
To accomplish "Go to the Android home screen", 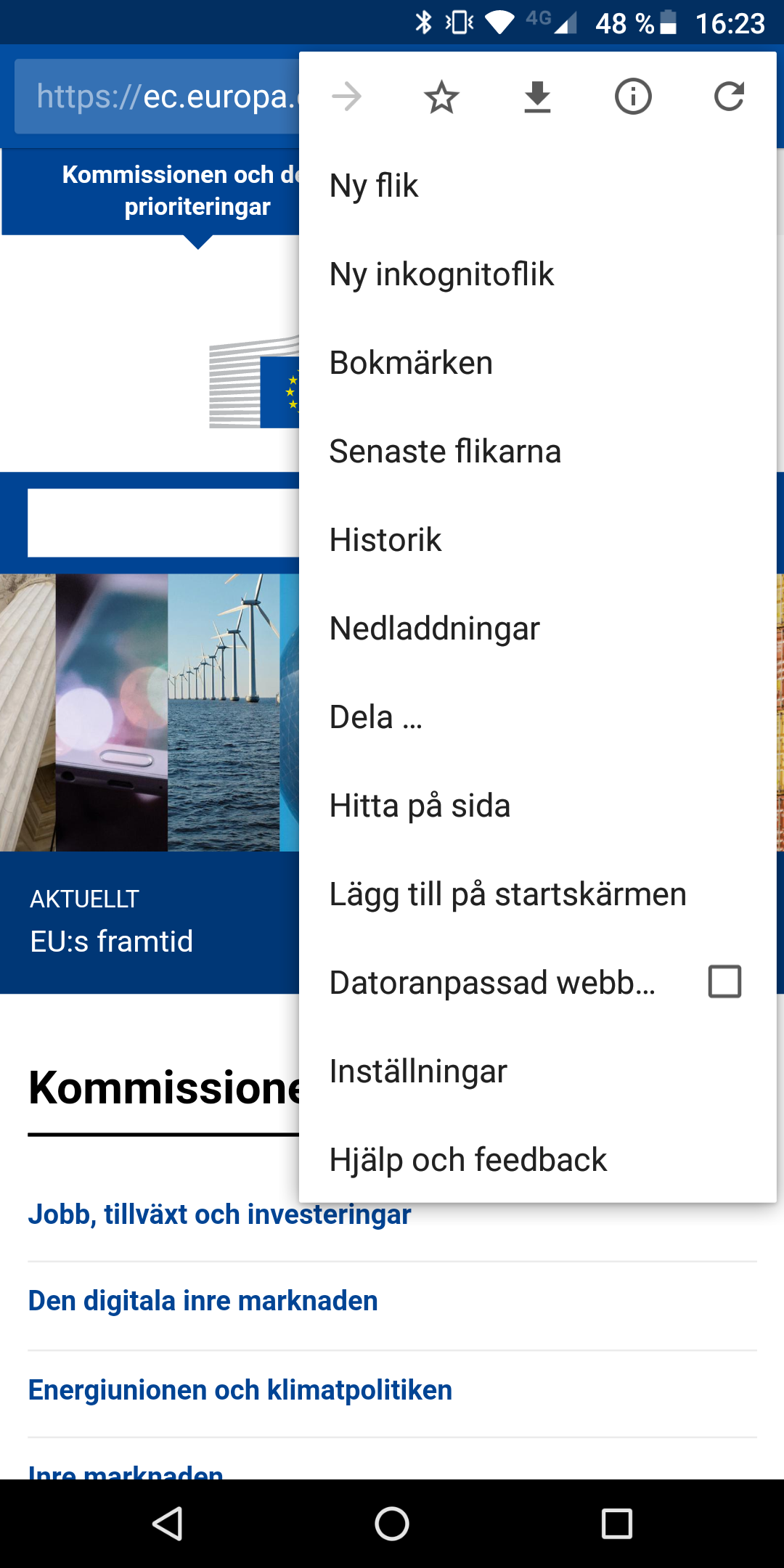I will click(x=392, y=1524).
